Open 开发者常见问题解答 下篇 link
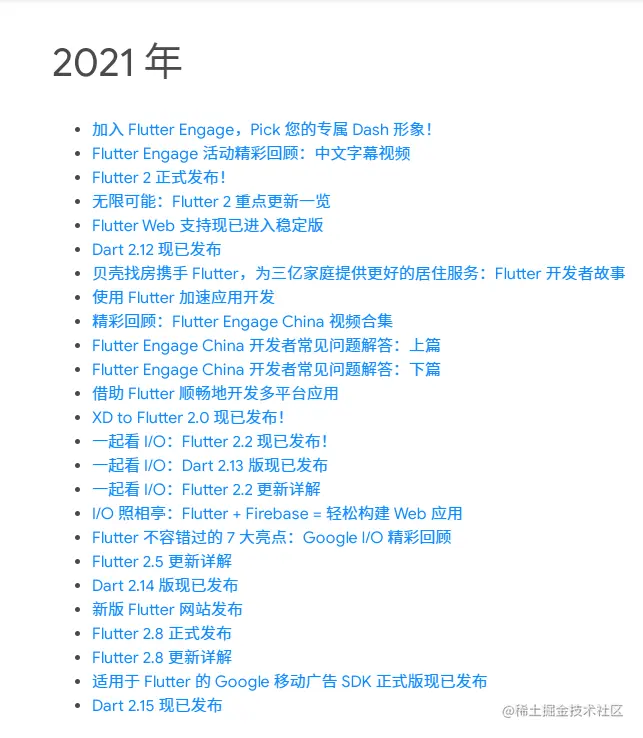Screen dimensions: 643x738 coord(266,369)
